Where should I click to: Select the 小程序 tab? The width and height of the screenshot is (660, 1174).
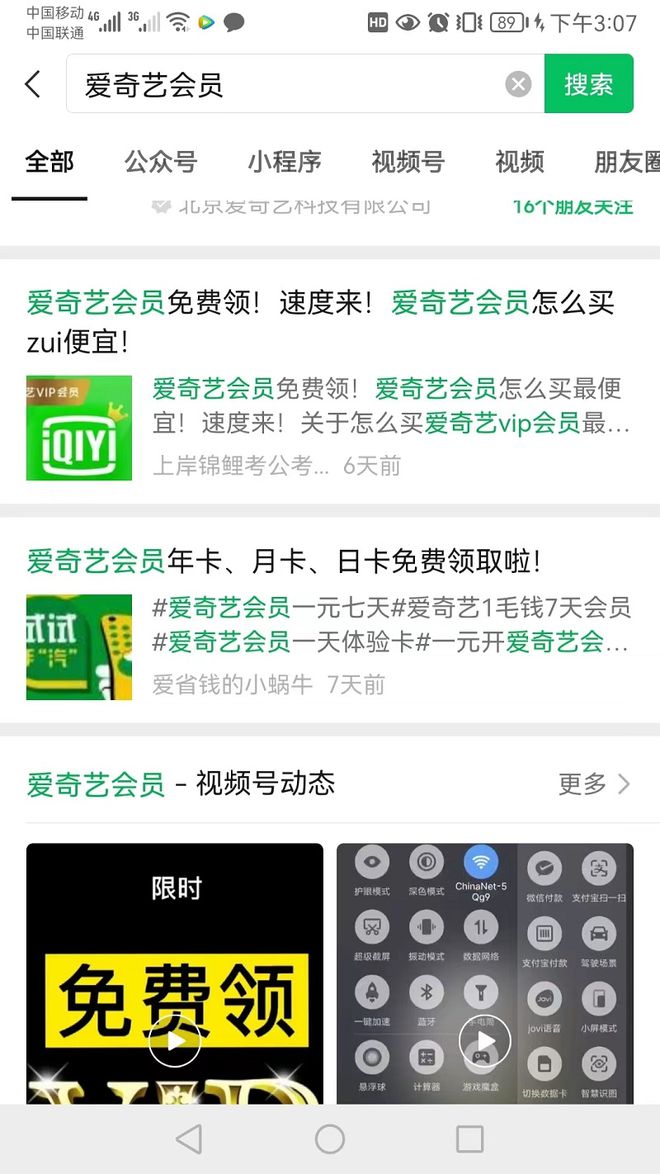(x=284, y=161)
